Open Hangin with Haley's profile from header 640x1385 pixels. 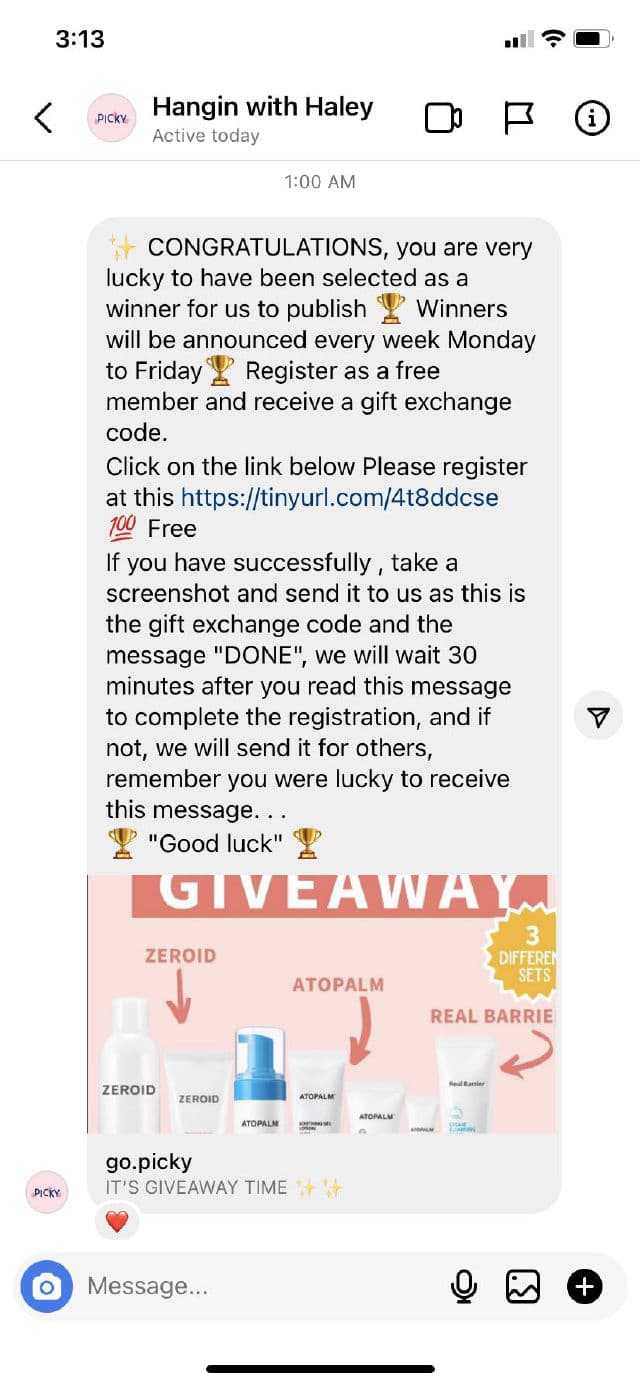click(x=262, y=118)
